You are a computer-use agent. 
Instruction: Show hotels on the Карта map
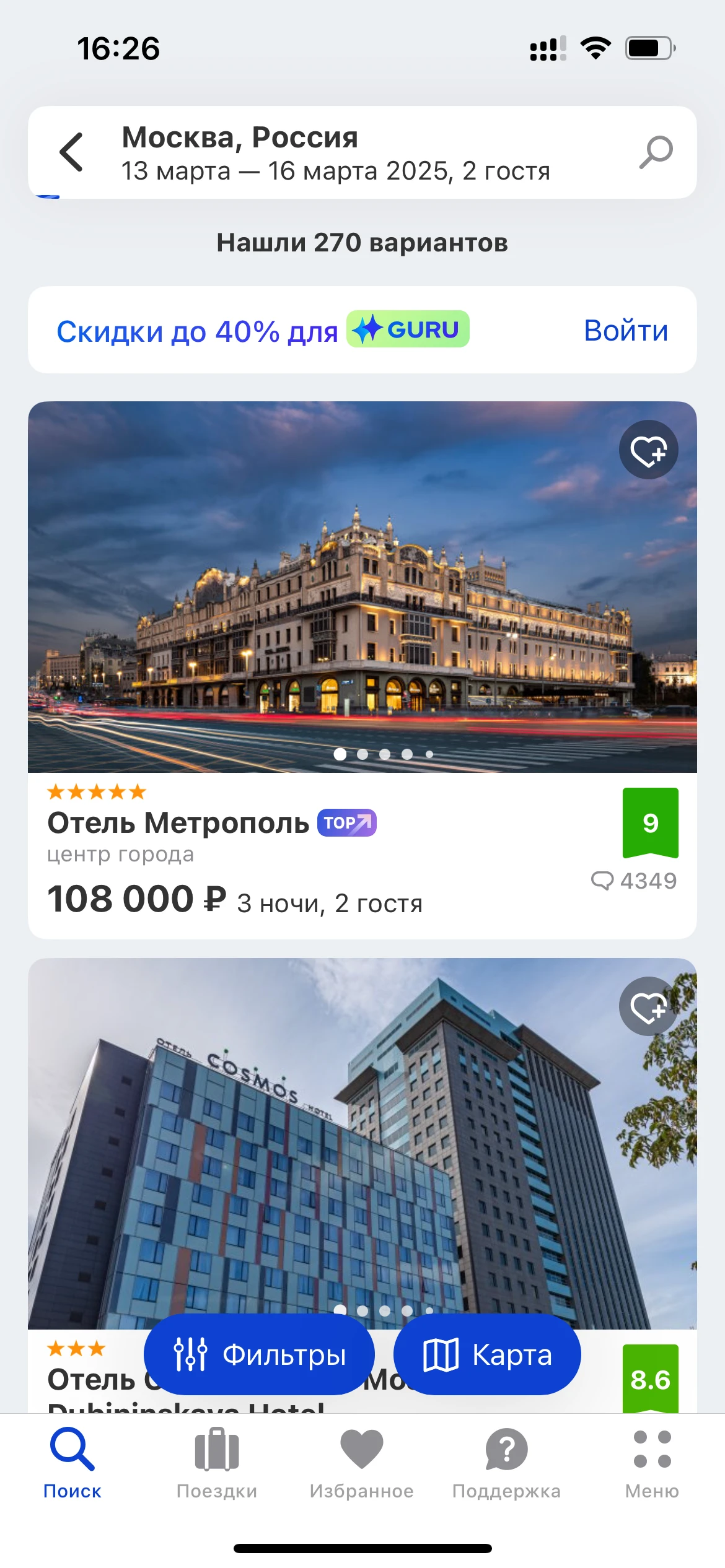point(487,1354)
